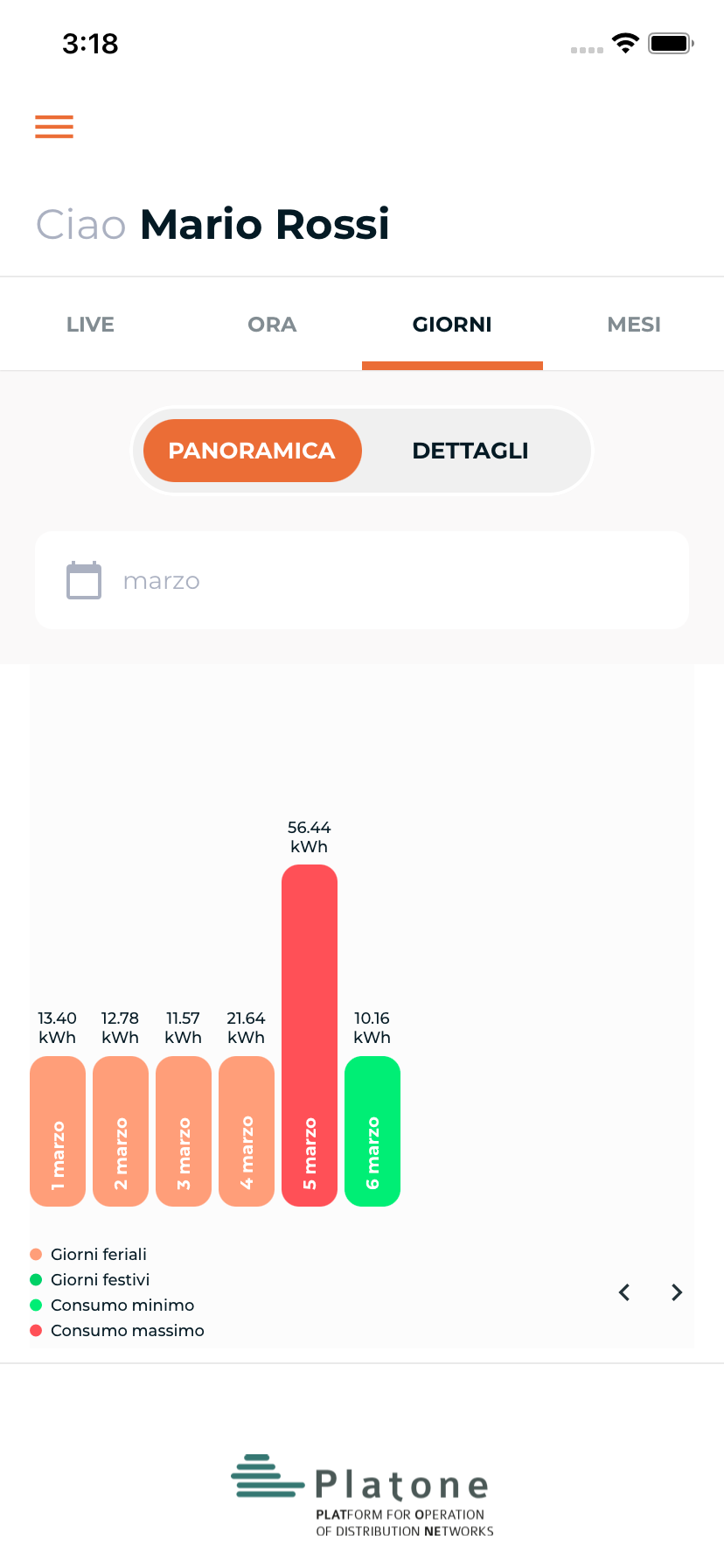The width and height of the screenshot is (724, 1568).
Task: Switch to the ORA tab
Action: 272,325
